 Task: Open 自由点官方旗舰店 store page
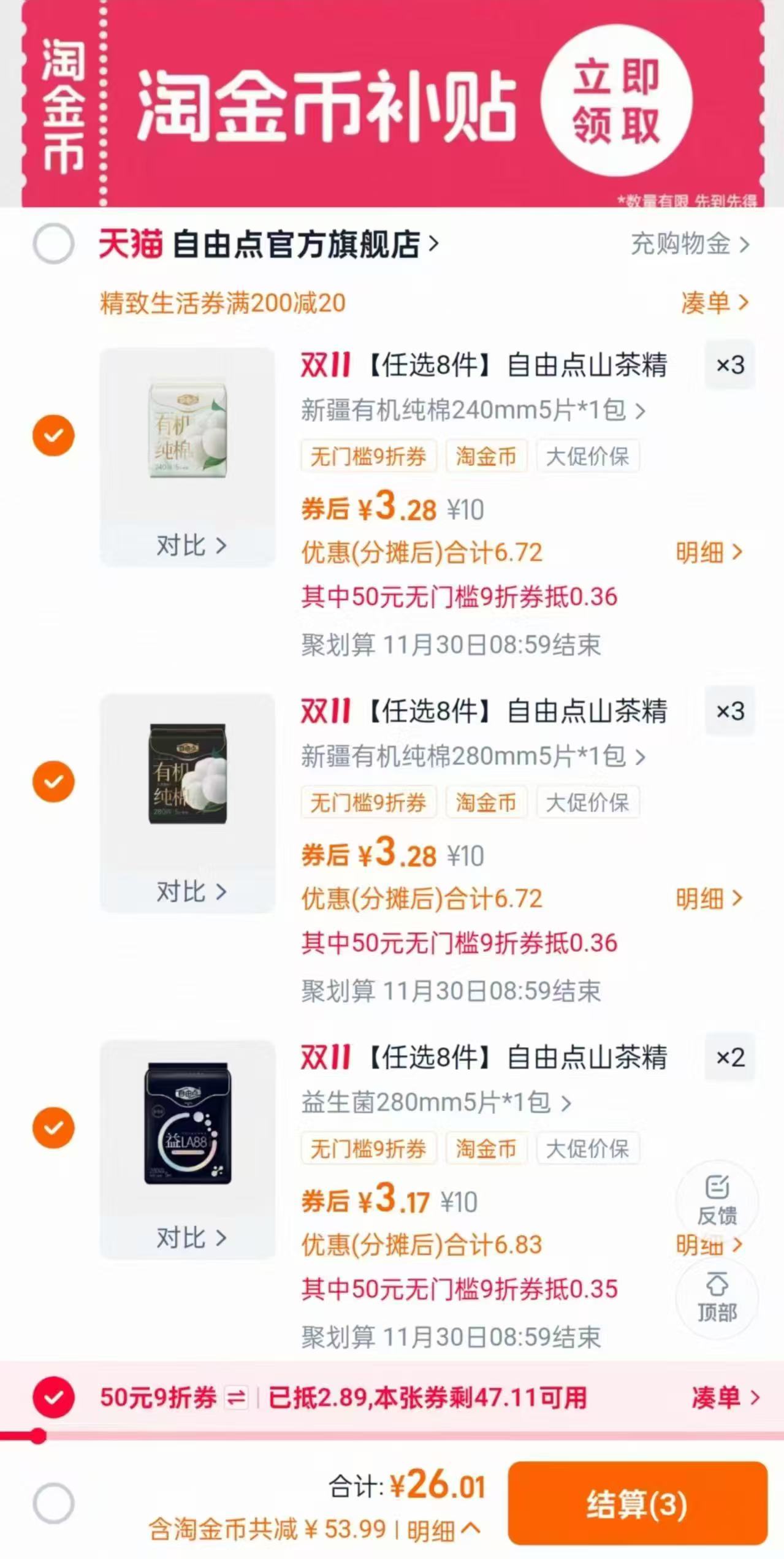294,242
